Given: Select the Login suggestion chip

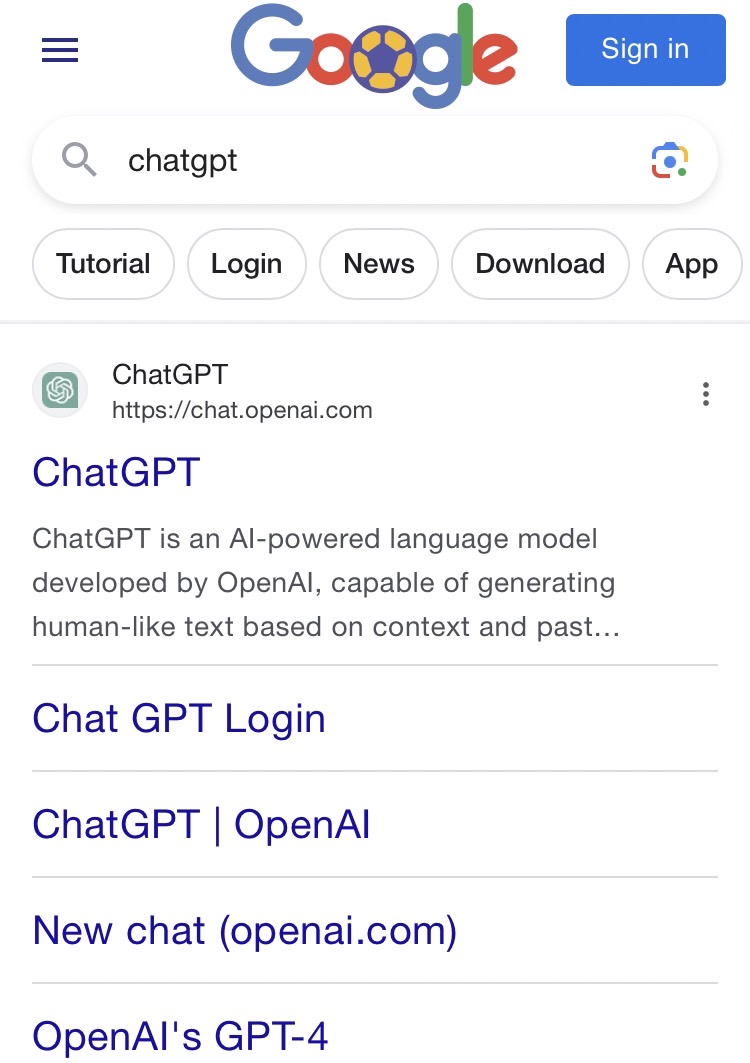Looking at the screenshot, I should tap(246, 264).
